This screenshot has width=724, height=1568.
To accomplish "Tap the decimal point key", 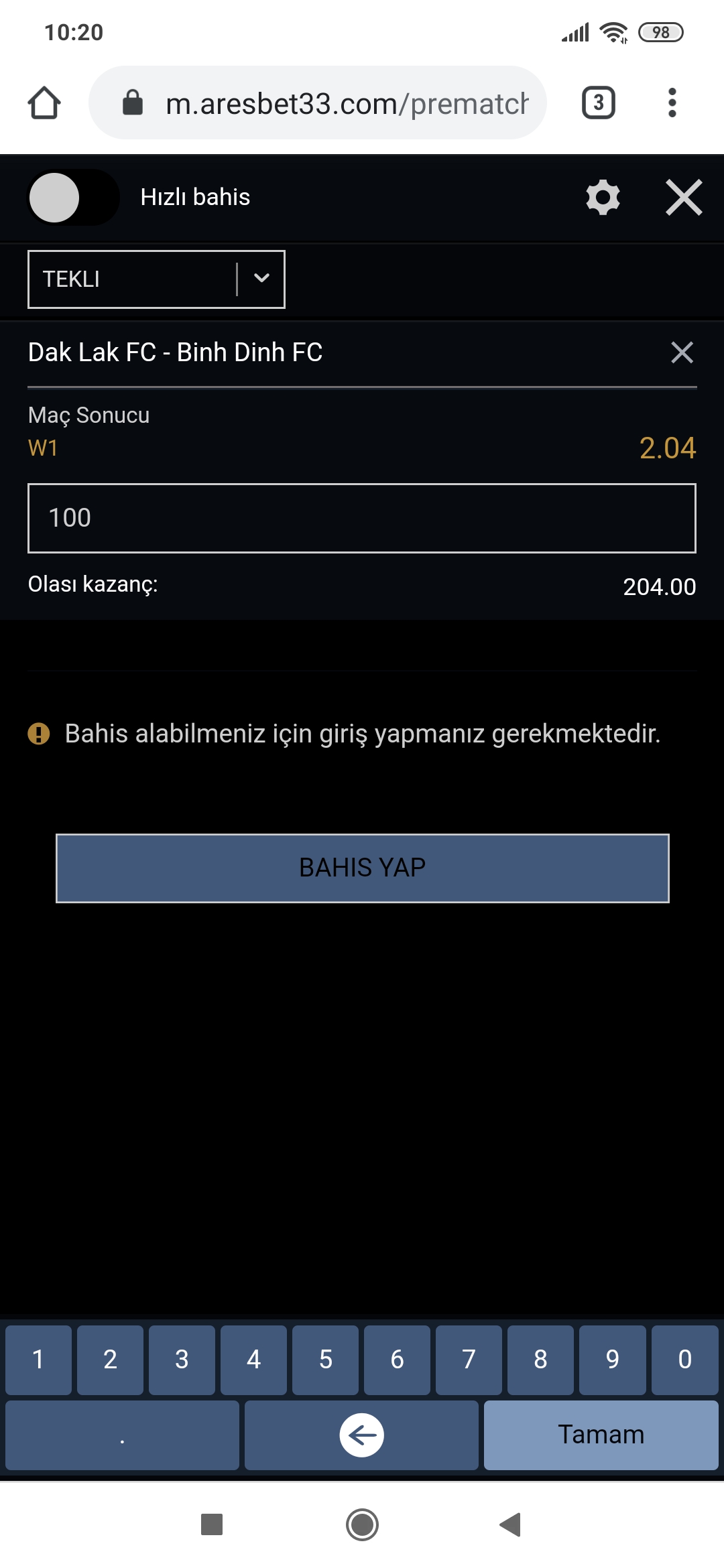I will 122,1435.
